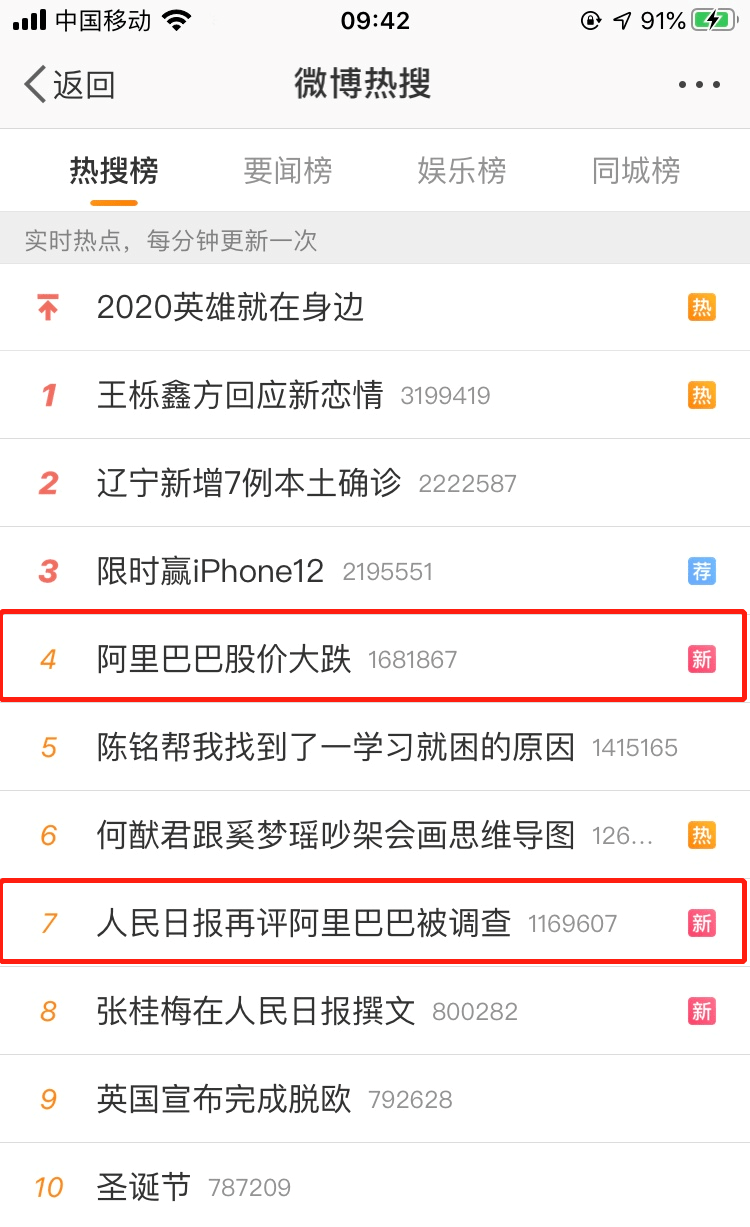Tap the 热 badge next to 2020英雄就在身边

click(702, 308)
